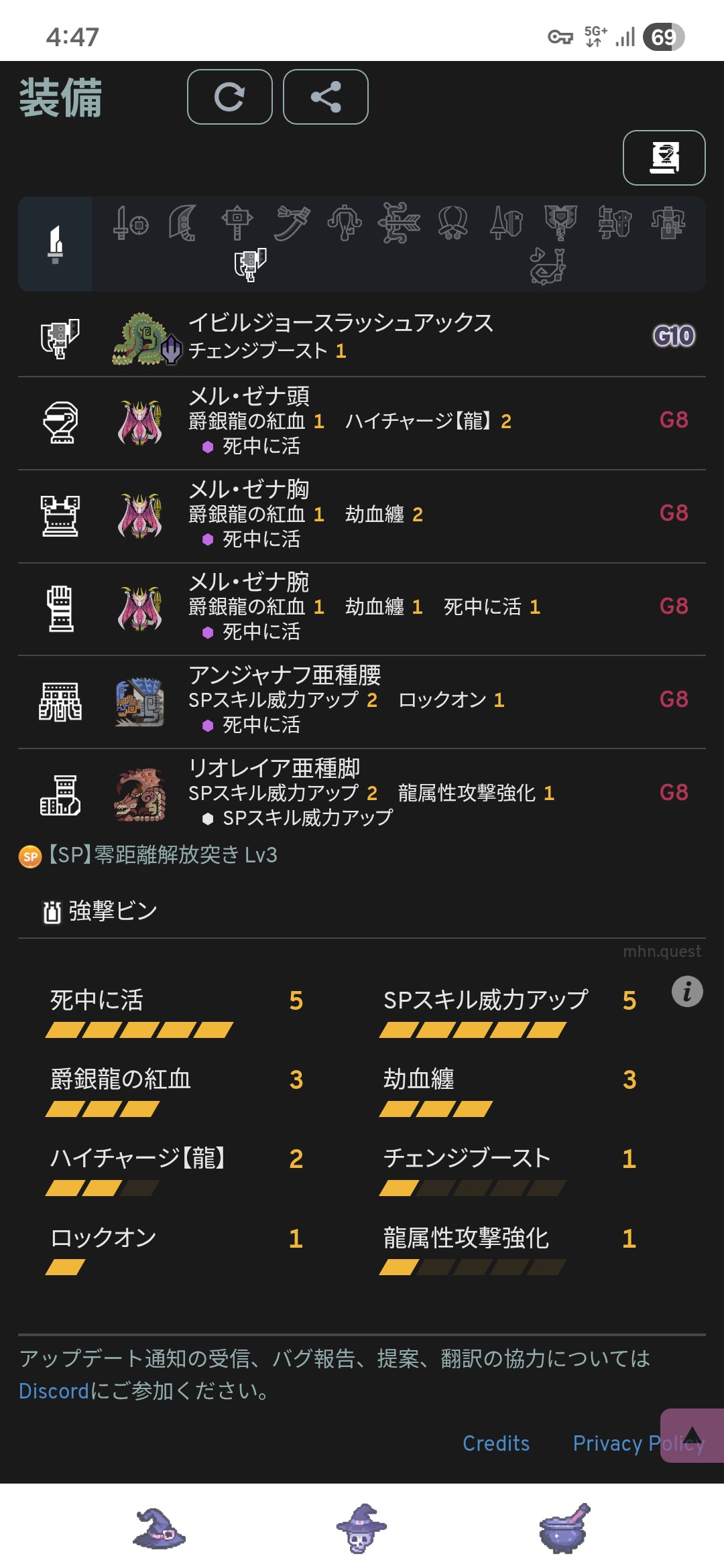Choose the bow weapon type
The height and width of the screenshot is (1568, 724).
pos(399,223)
